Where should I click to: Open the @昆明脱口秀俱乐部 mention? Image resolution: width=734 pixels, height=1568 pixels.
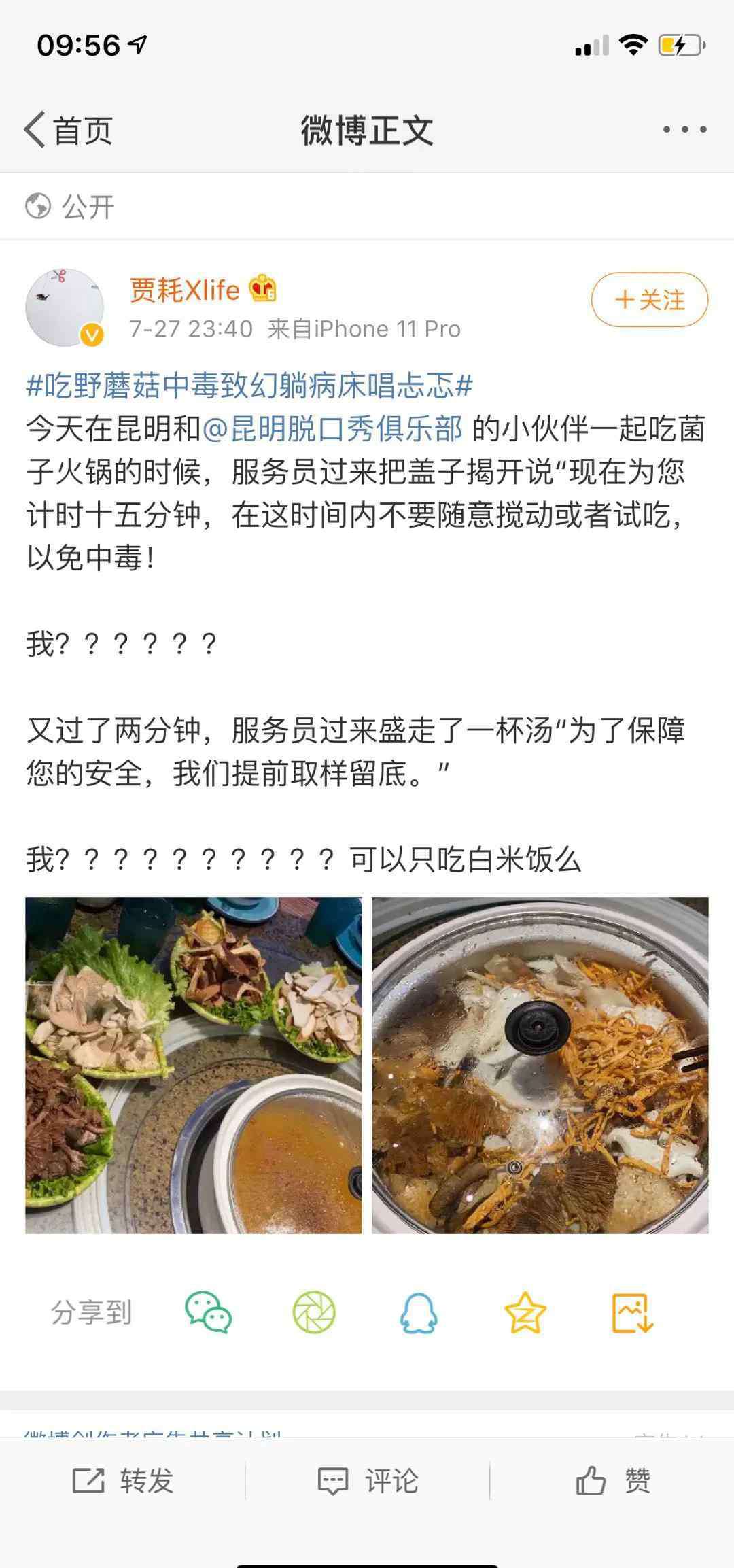click(333, 429)
